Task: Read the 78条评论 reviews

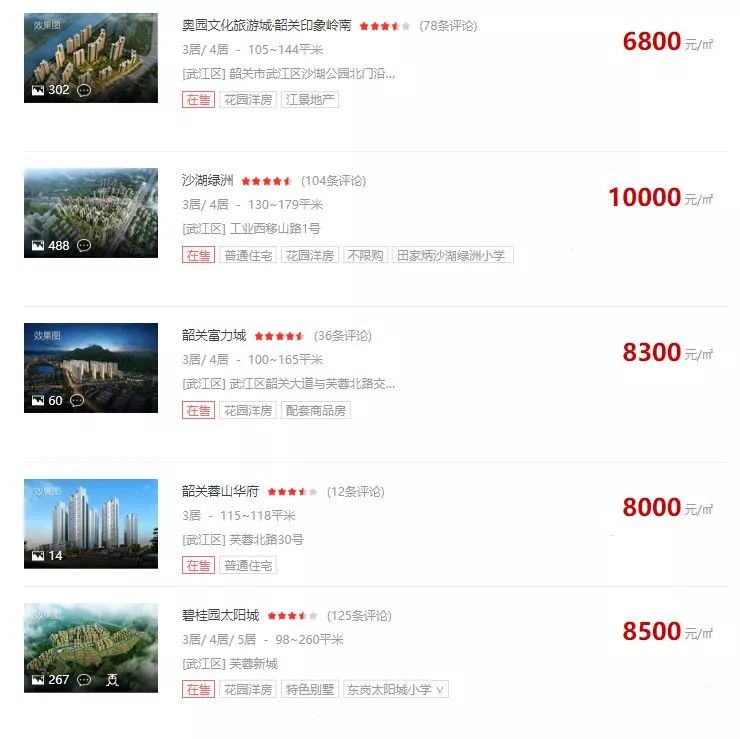Action: [448, 26]
